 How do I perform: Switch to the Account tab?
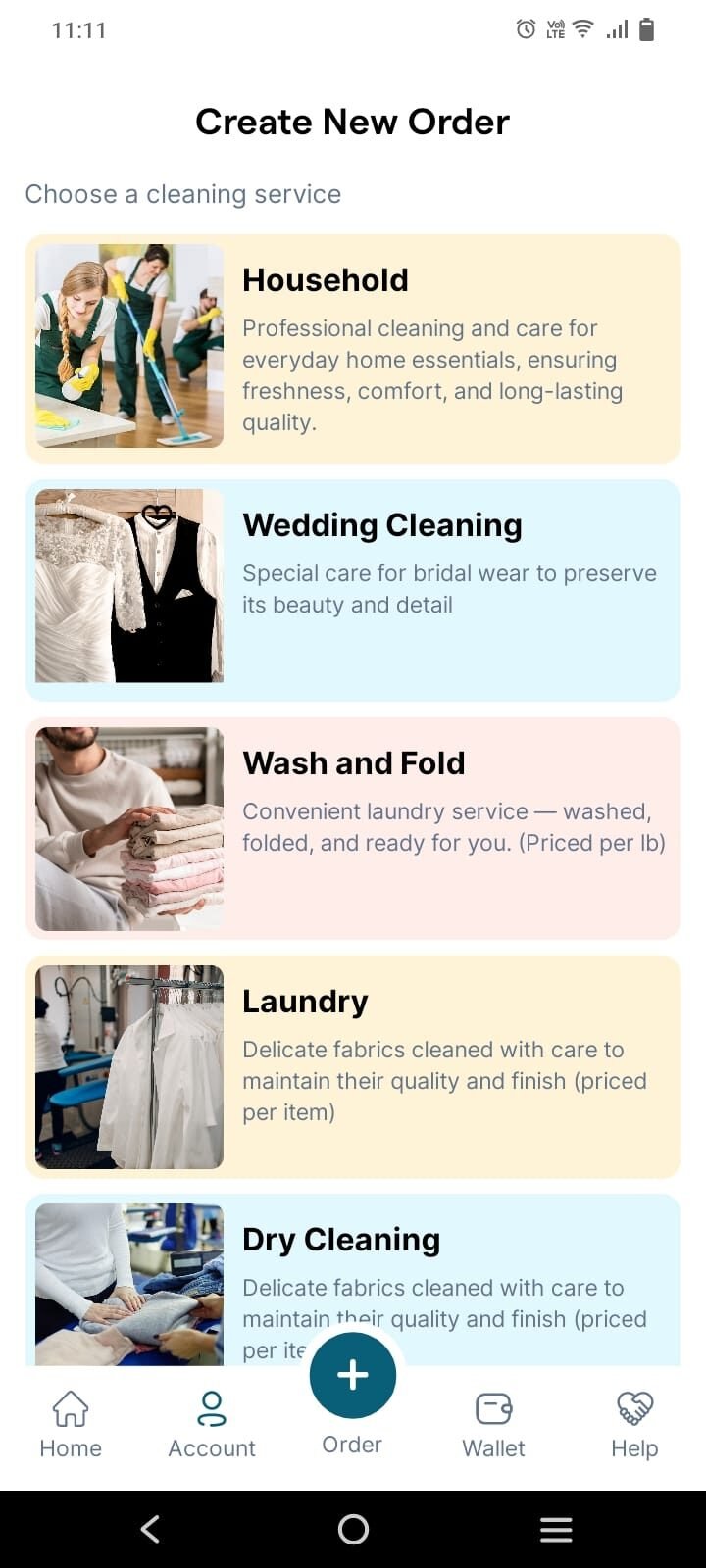(x=212, y=1423)
